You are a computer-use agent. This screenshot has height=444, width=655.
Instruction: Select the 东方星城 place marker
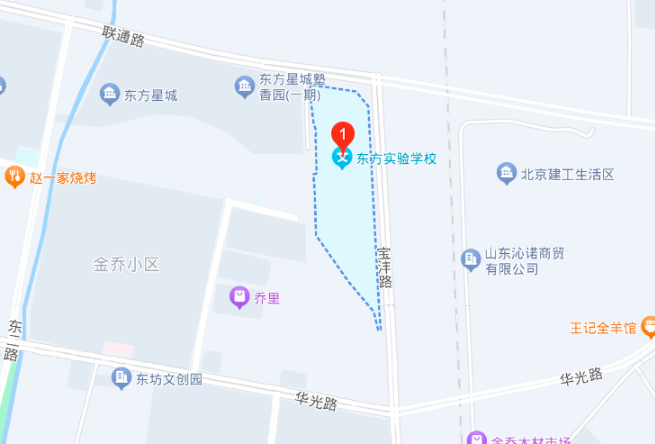pyautogui.click(x=109, y=96)
